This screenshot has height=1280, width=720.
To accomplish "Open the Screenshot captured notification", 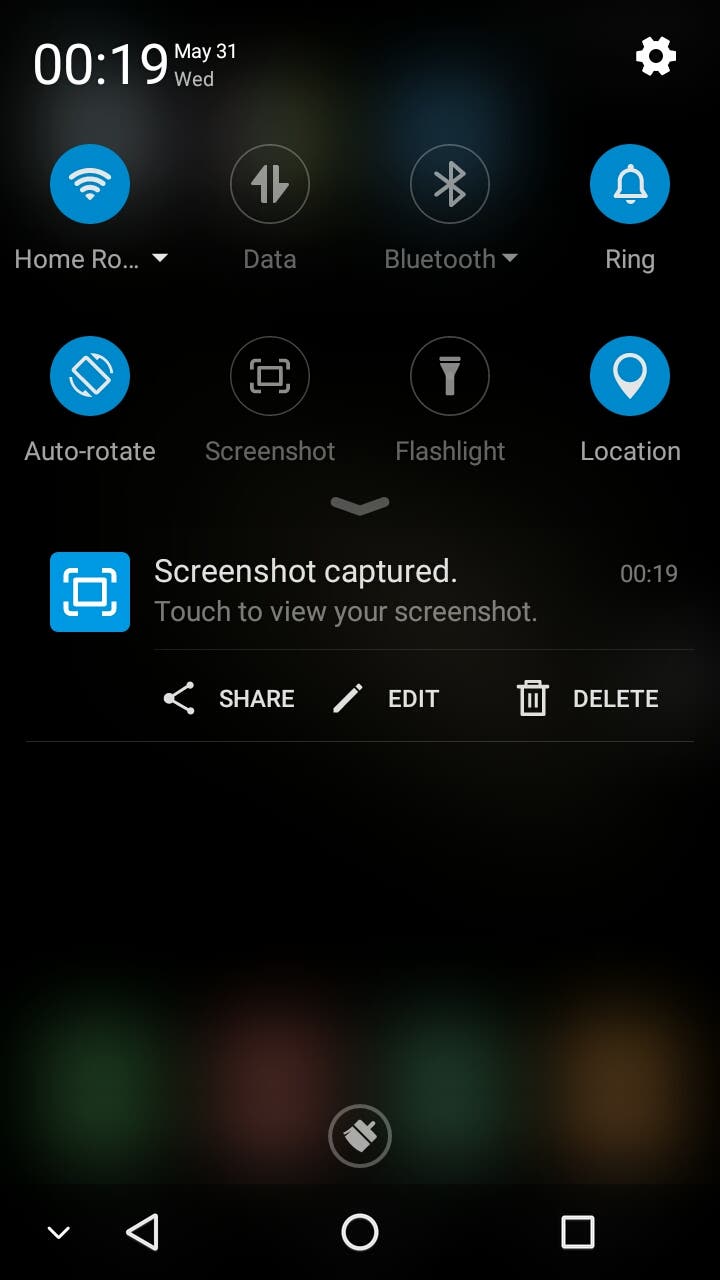I will (x=360, y=592).
